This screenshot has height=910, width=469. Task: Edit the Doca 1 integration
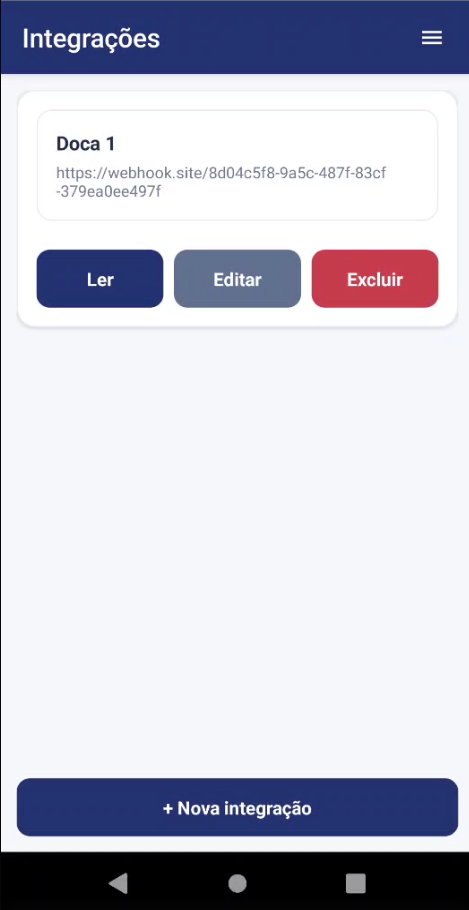click(237, 279)
